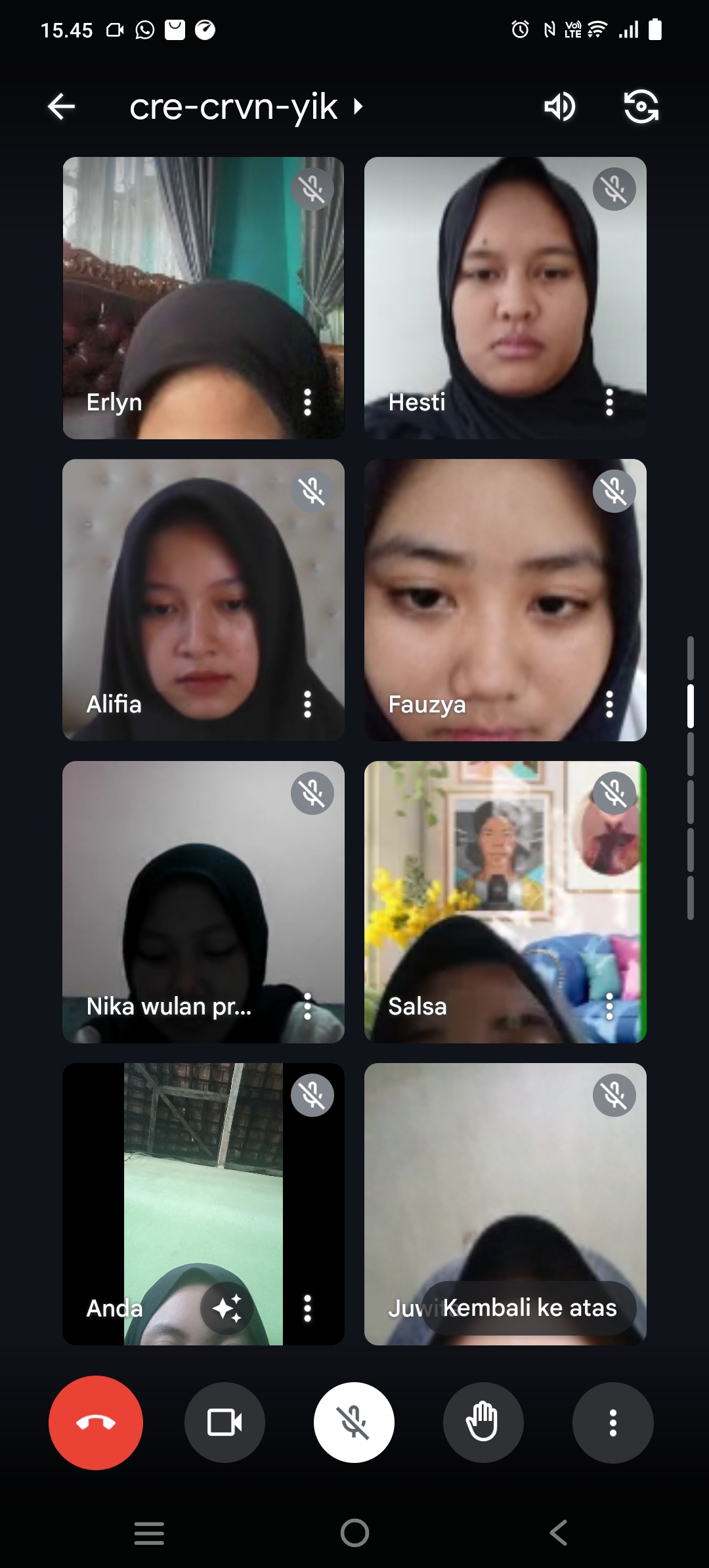Open meeting details for cre-crvn-yik
709x1568 pixels.
pyautogui.click(x=245, y=107)
